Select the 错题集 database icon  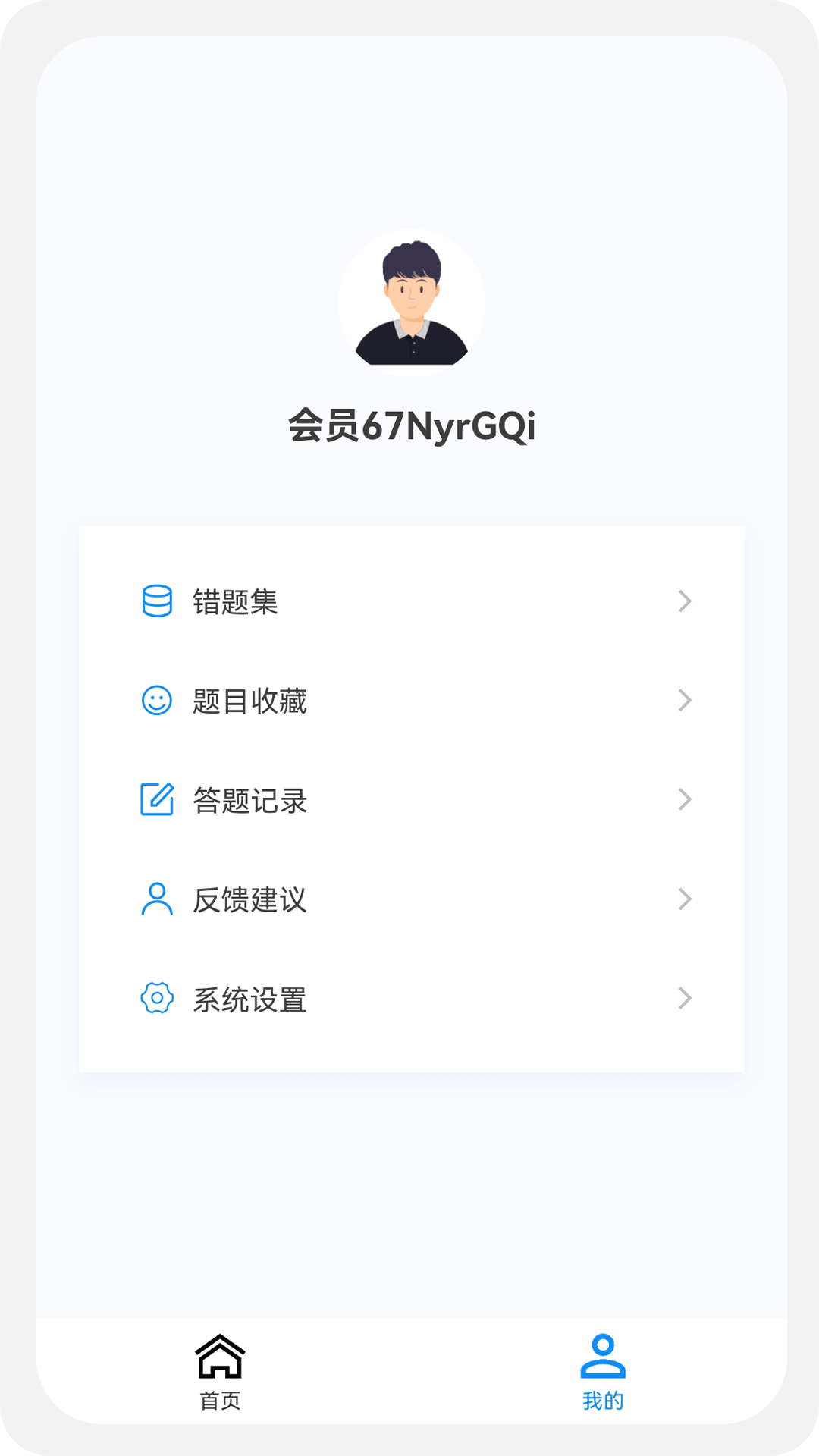(157, 601)
